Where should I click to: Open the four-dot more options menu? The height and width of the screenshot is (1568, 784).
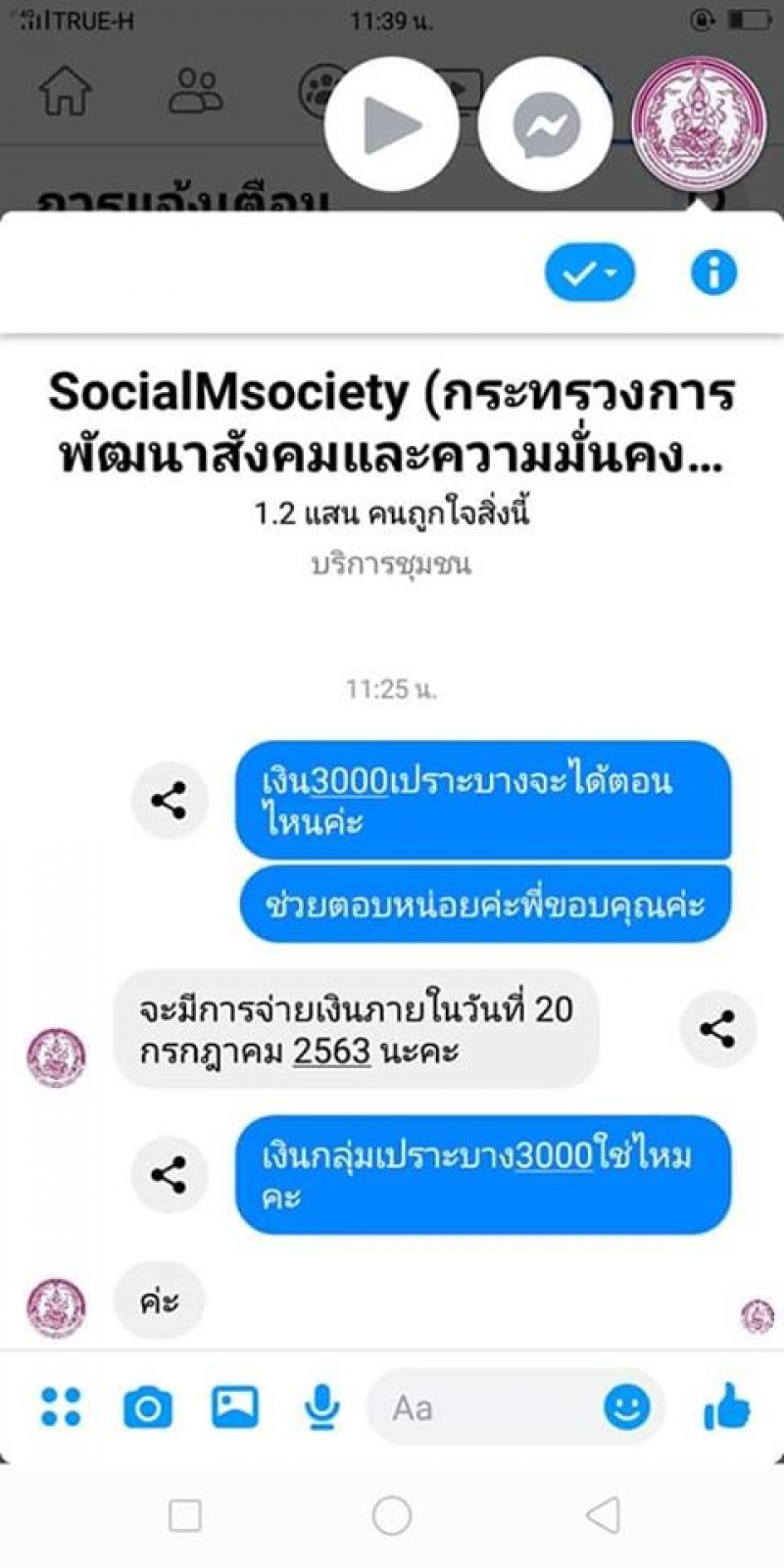(x=61, y=1407)
